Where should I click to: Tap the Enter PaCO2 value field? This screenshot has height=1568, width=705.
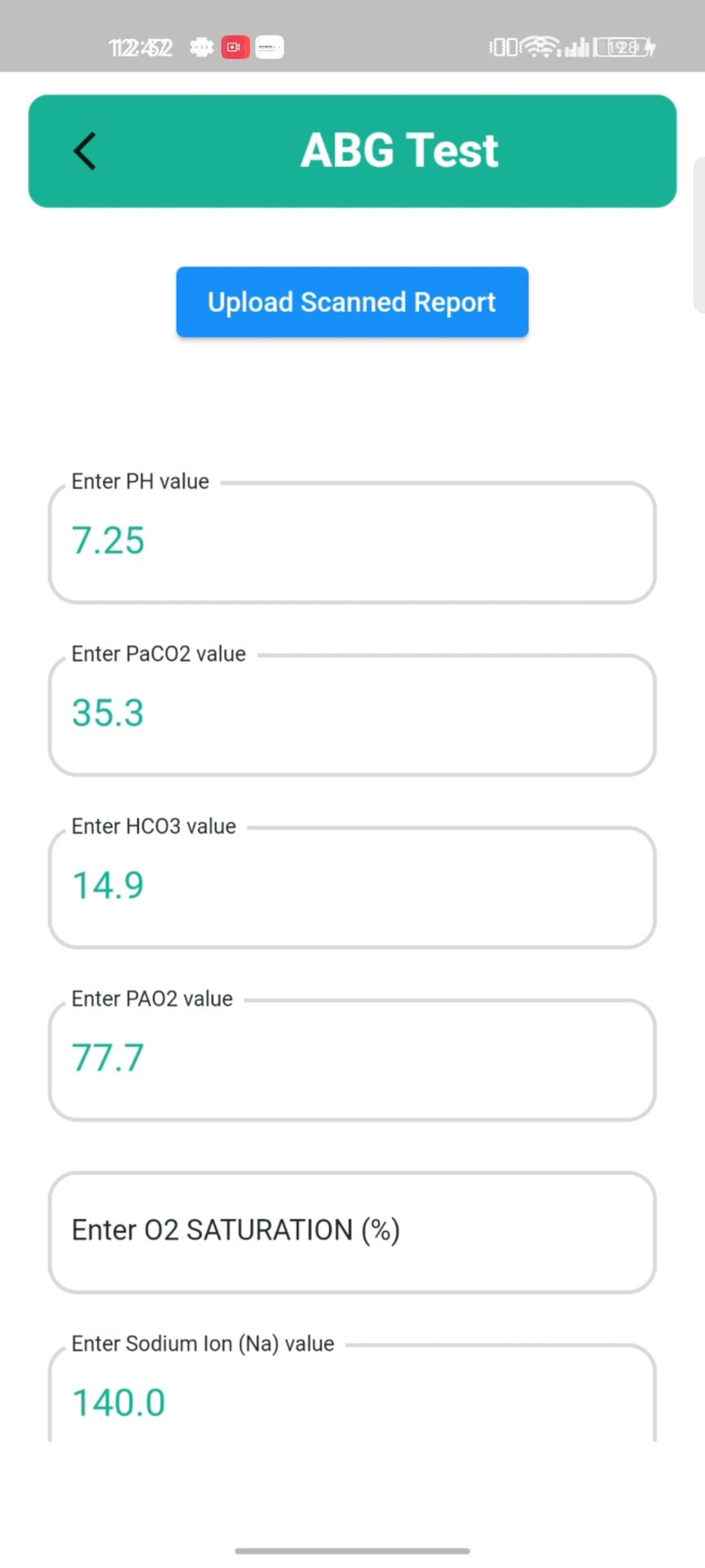coord(352,715)
